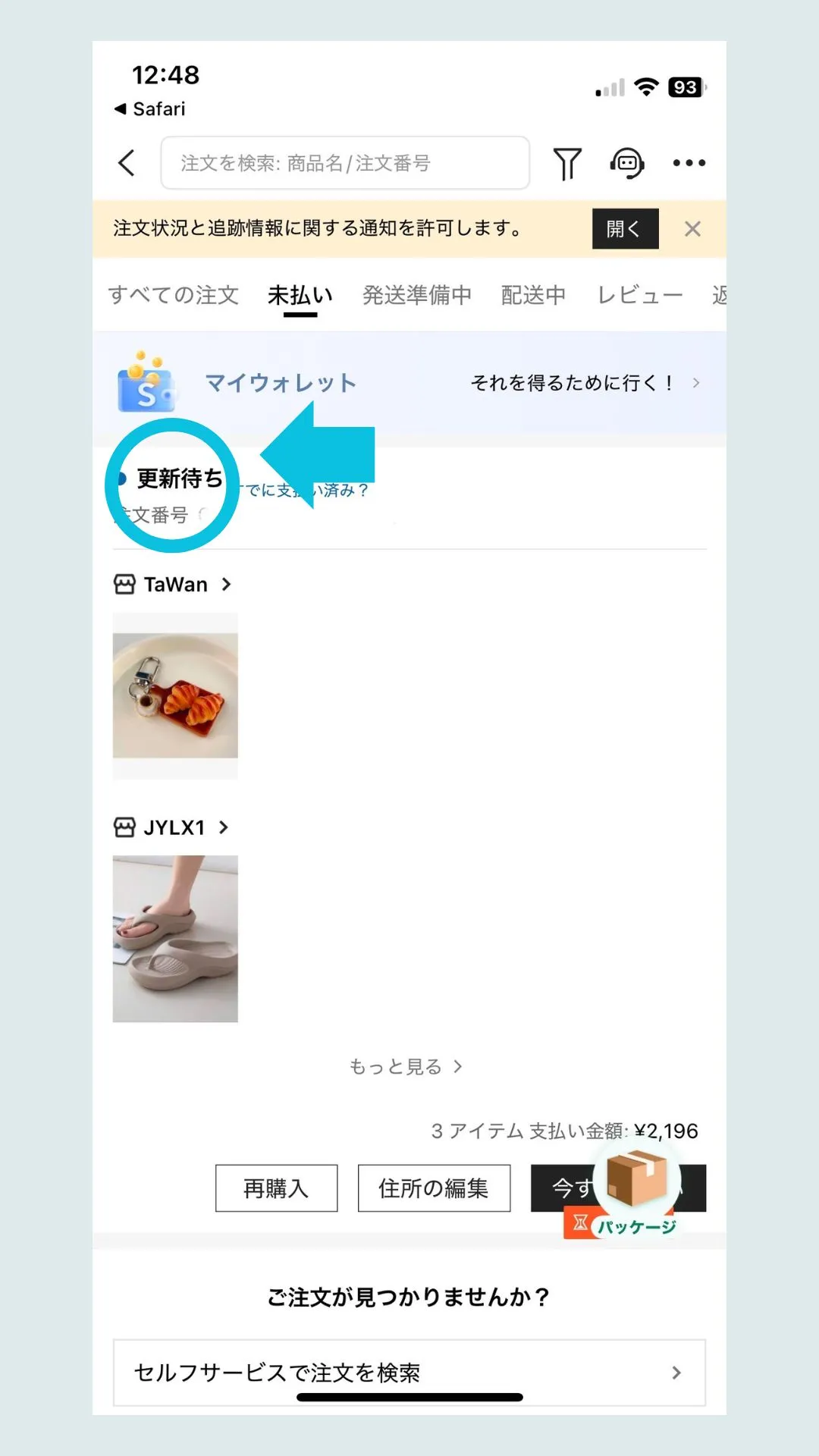819x1456 pixels.
Task: Open the TaWan store page
Action: pyautogui.click(x=173, y=585)
